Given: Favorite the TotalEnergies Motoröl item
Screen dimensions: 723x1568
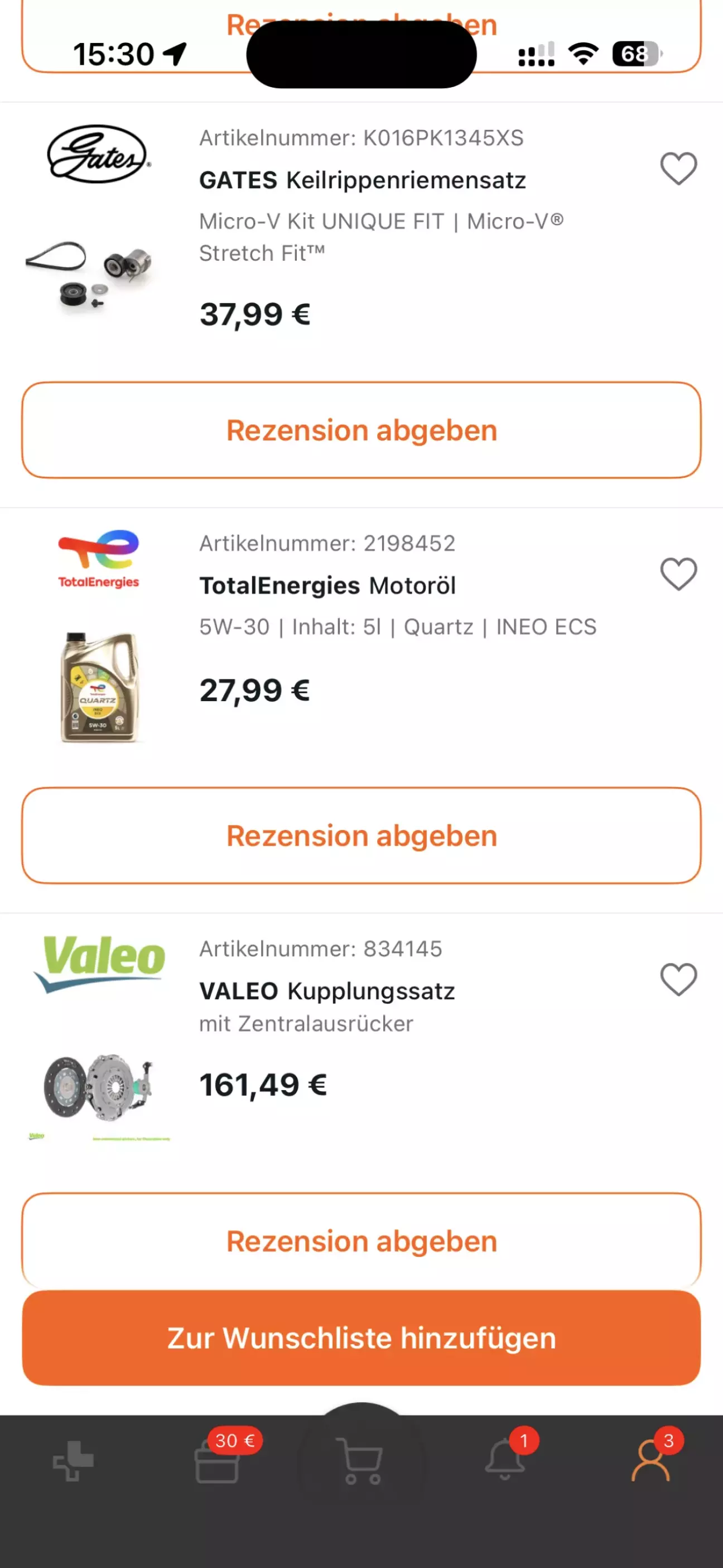Looking at the screenshot, I should point(678,573).
